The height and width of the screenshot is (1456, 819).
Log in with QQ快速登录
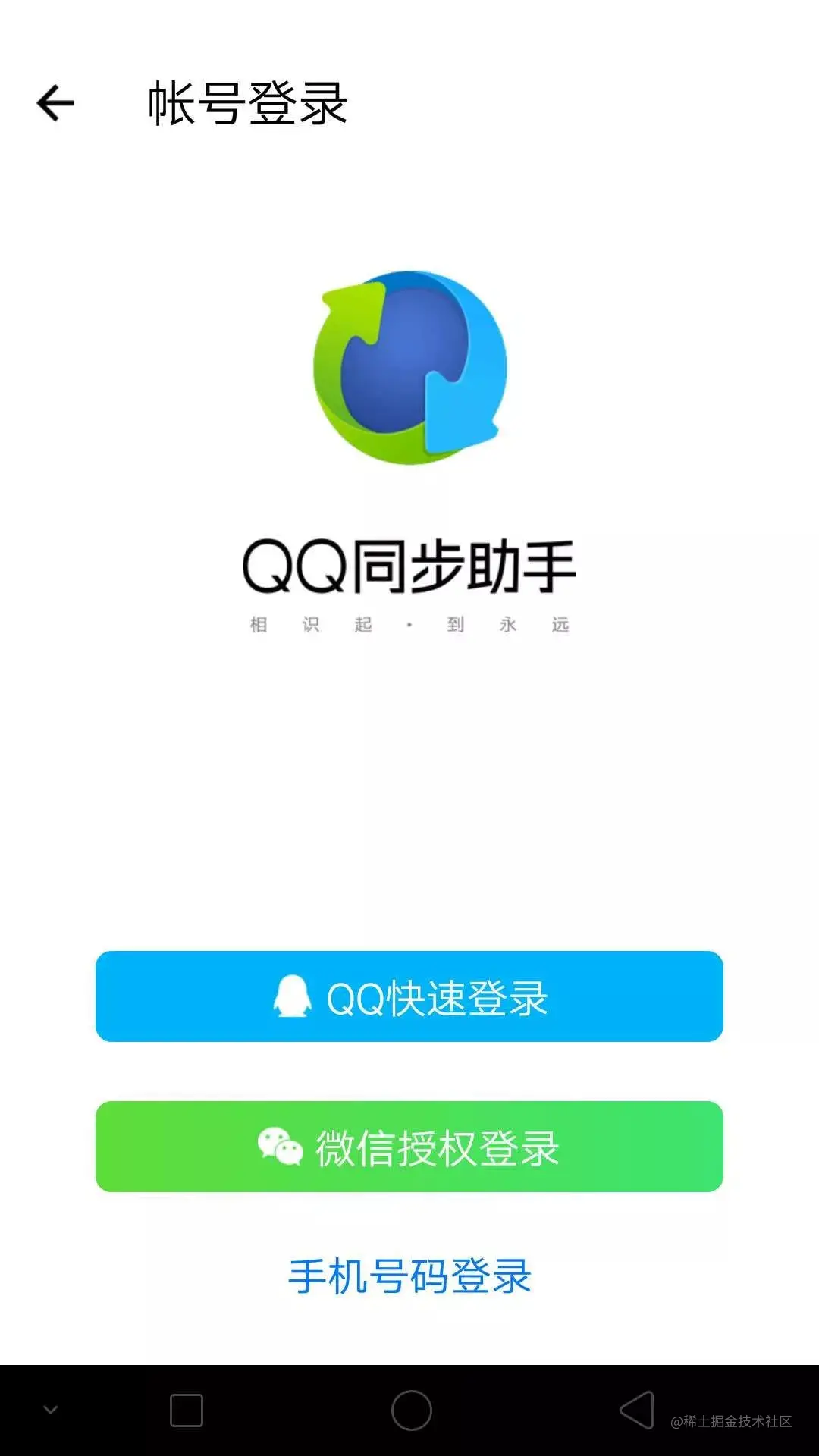(x=409, y=996)
